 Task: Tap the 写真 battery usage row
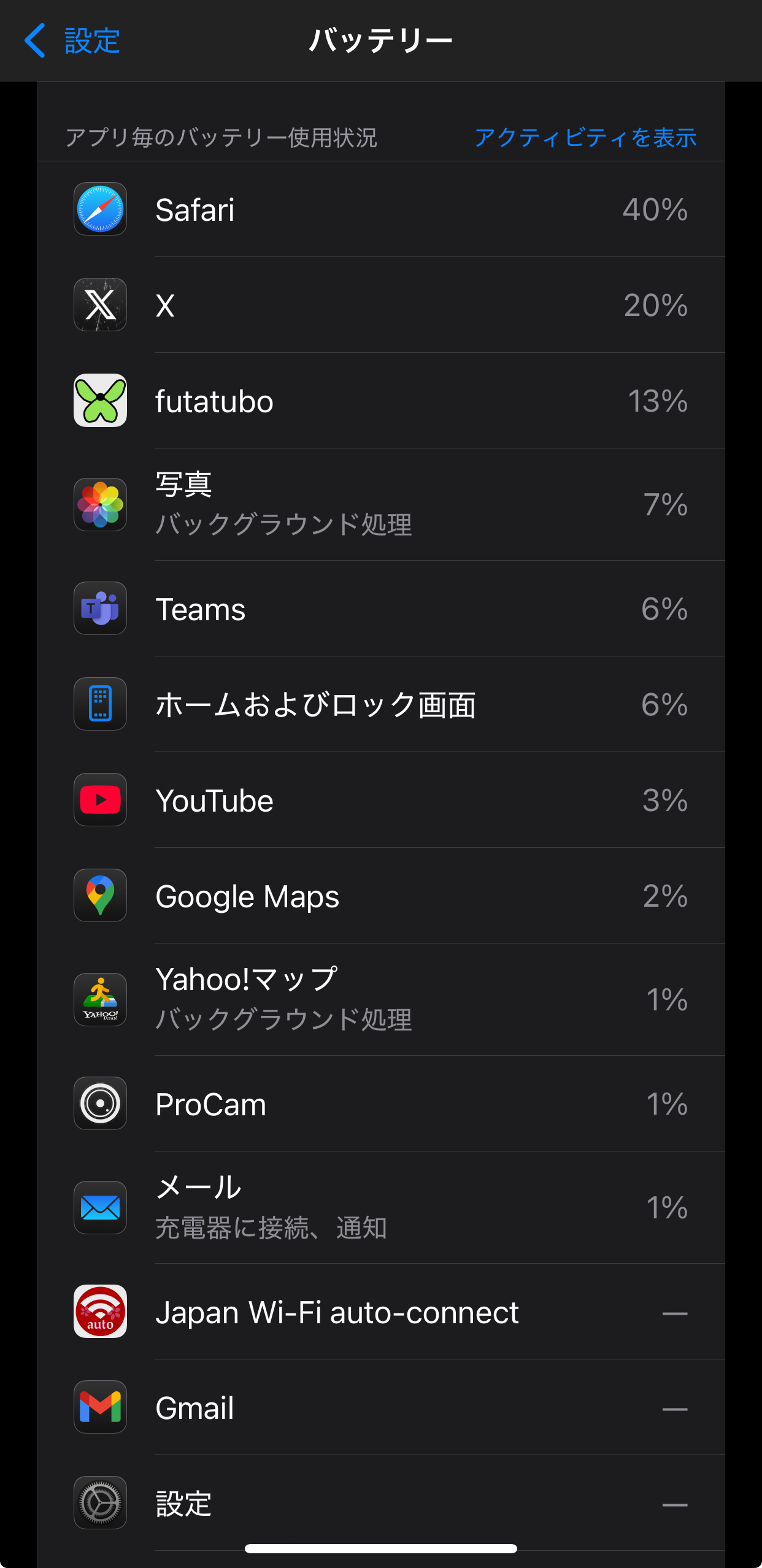pyautogui.click(x=381, y=504)
